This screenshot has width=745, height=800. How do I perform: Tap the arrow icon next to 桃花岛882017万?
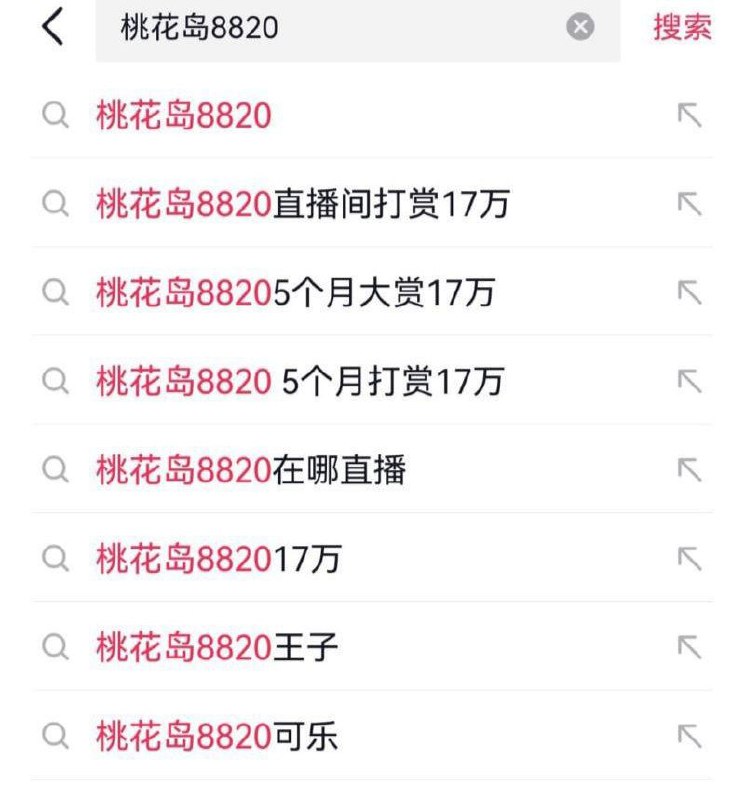point(689,557)
